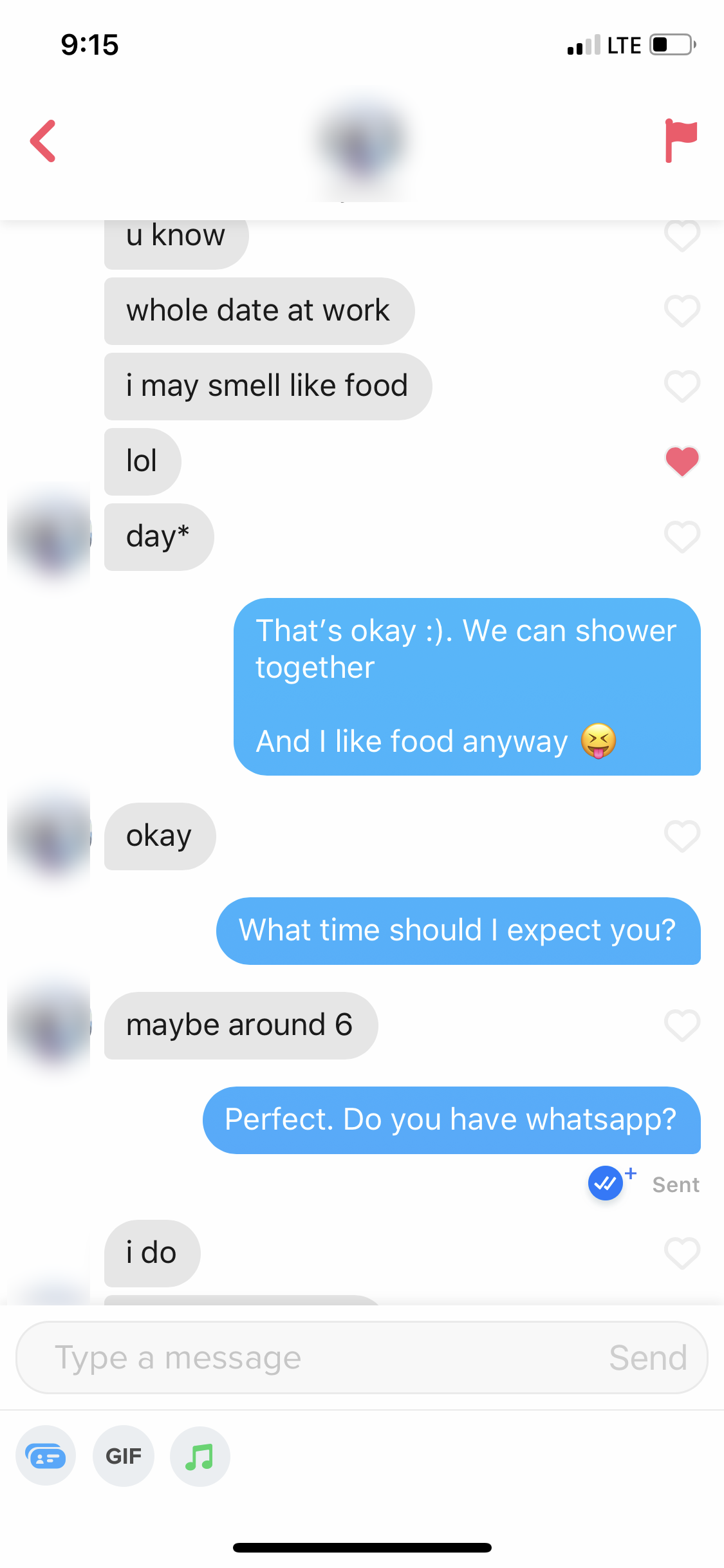
Task: Like the "u know" message
Action: pos(682,236)
